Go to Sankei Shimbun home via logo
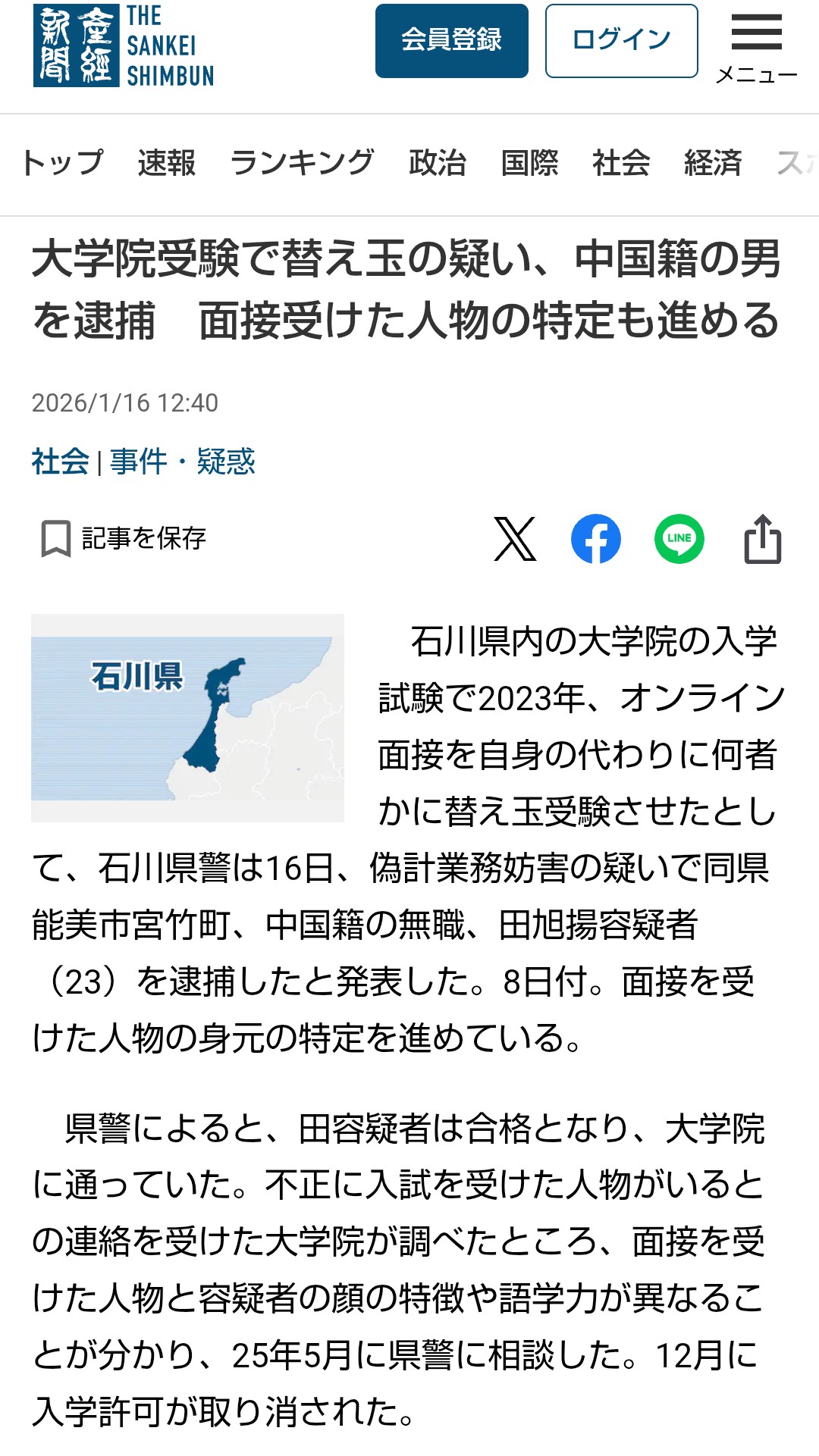The image size is (819, 1456). tap(124, 45)
